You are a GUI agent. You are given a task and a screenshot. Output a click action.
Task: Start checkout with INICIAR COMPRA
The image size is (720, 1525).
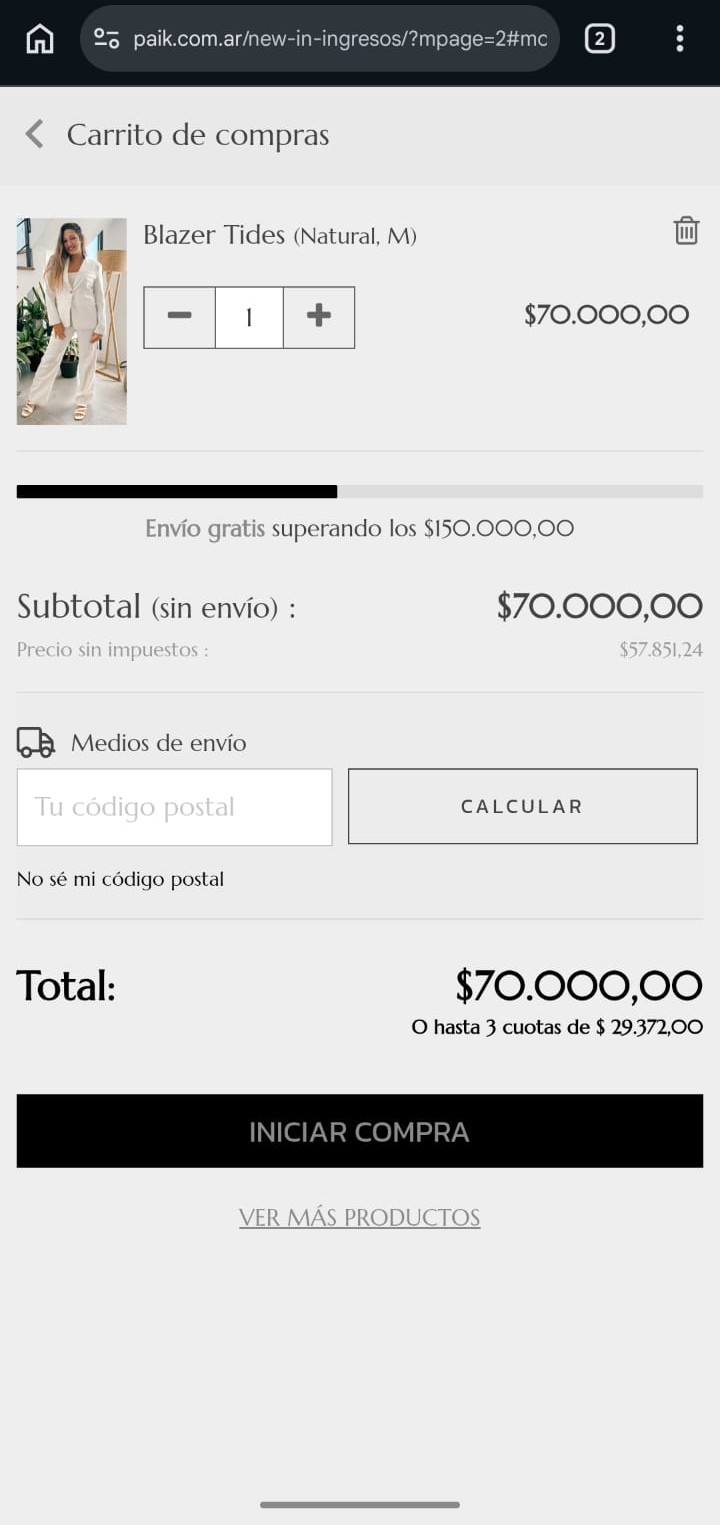point(360,1131)
